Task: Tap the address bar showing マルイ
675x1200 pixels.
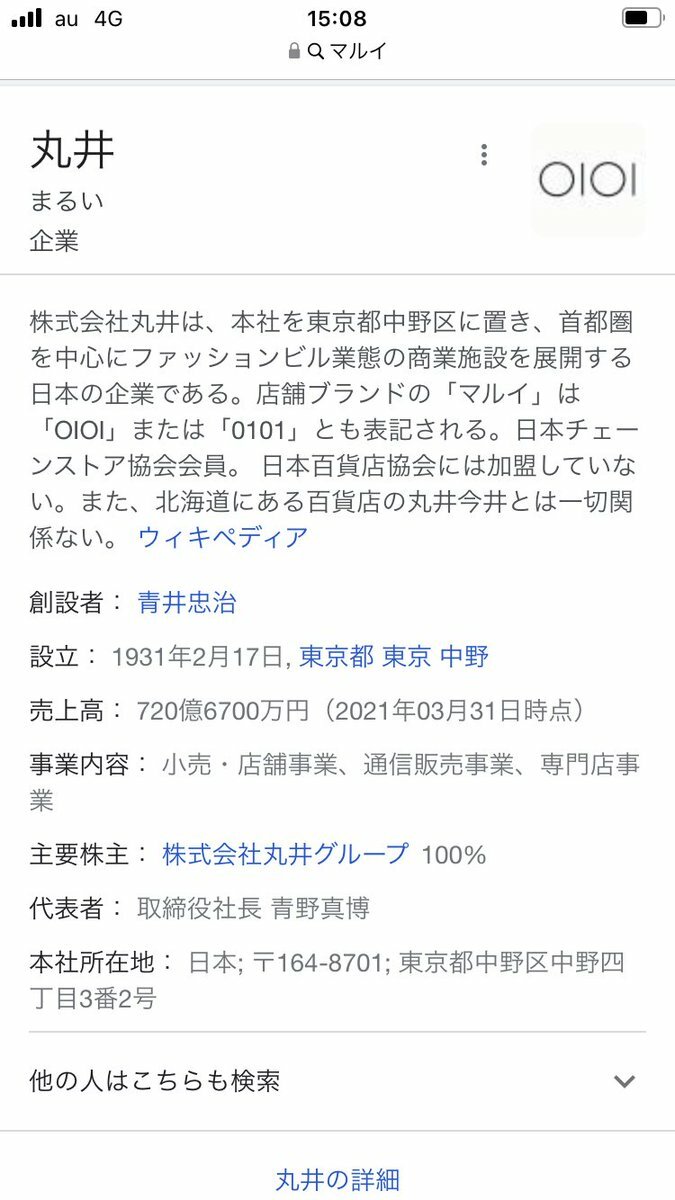Action: (x=337, y=51)
